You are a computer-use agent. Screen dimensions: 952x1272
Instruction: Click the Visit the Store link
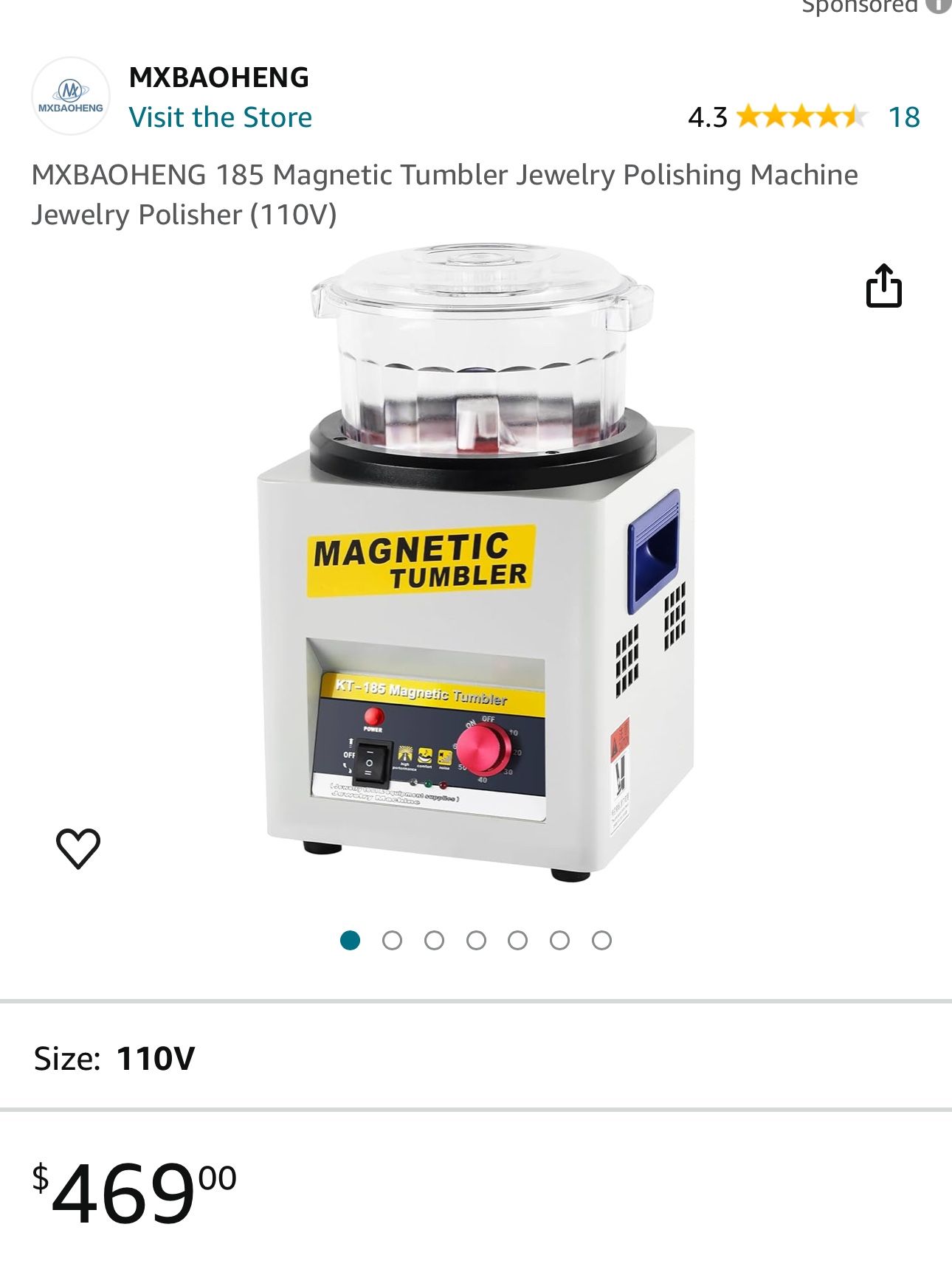click(221, 117)
